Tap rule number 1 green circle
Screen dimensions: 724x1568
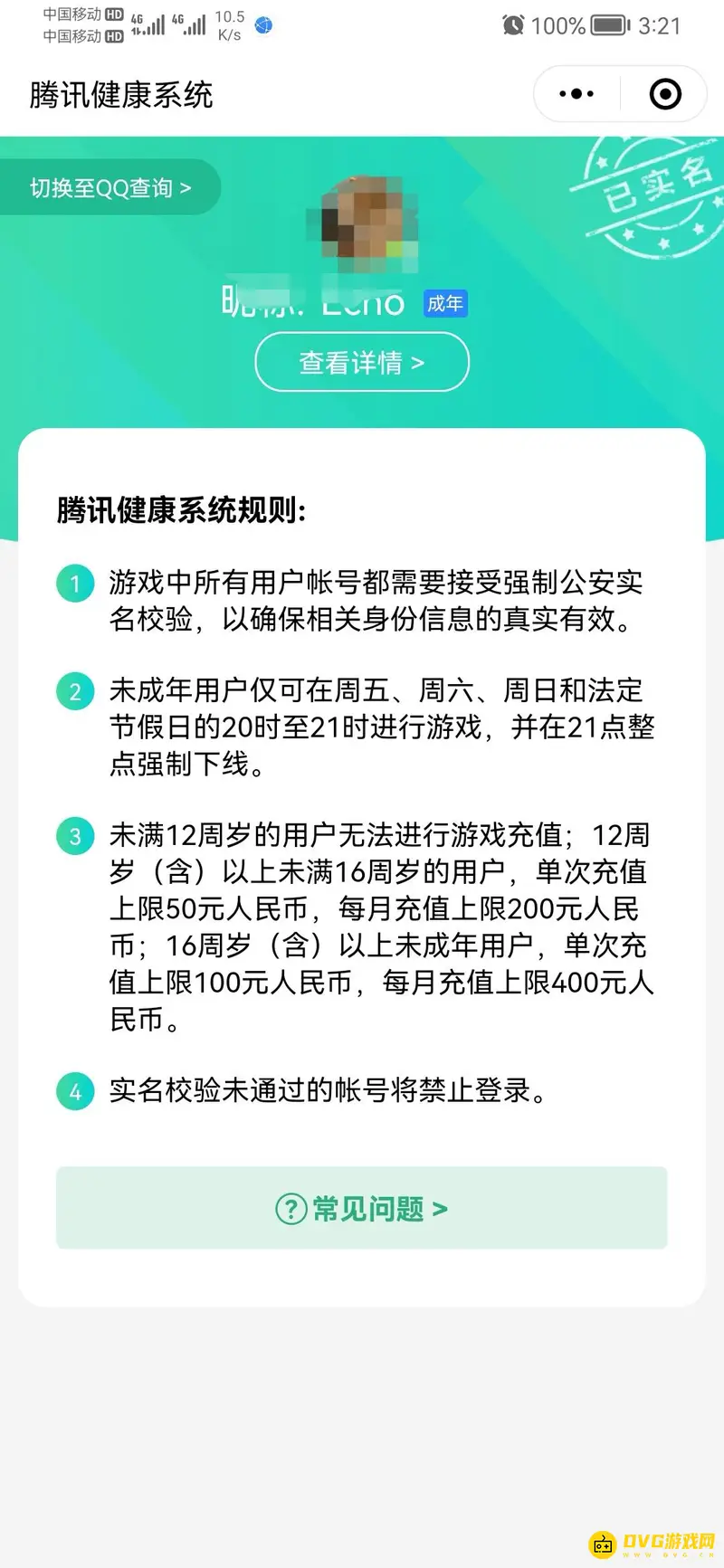(75, 583)
